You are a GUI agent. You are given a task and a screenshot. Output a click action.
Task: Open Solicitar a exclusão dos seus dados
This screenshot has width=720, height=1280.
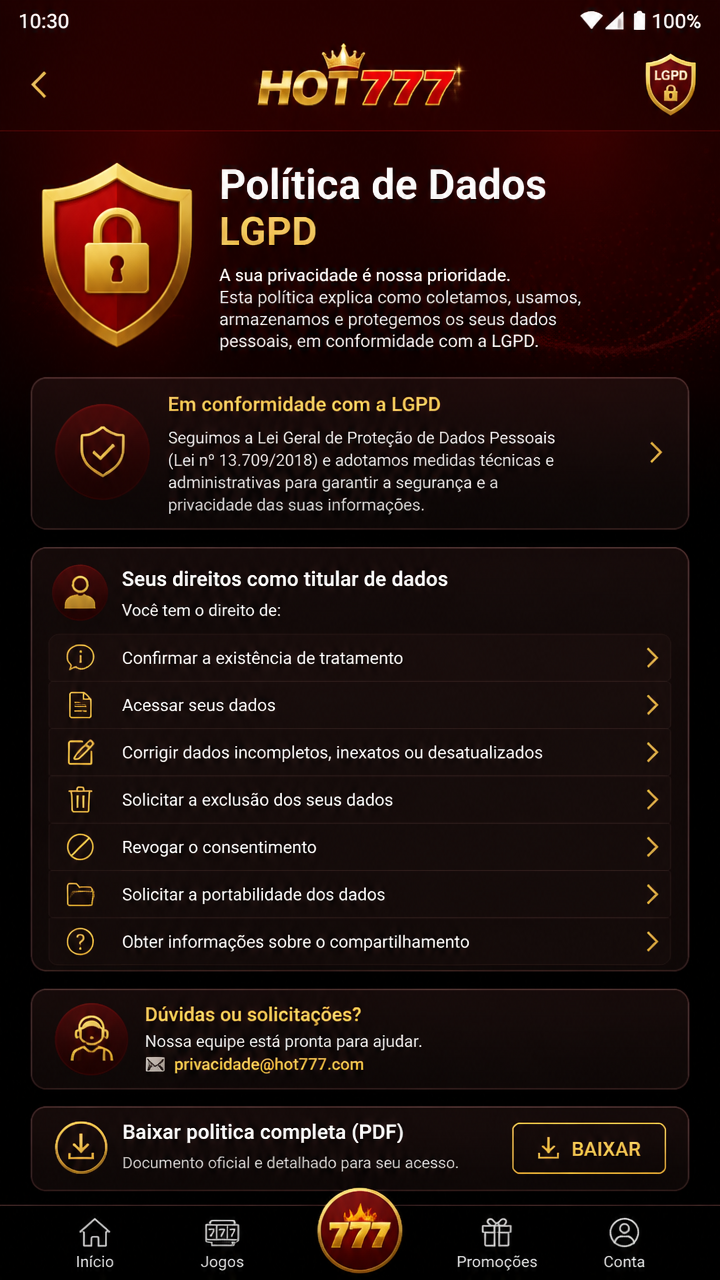coord(360,800)
